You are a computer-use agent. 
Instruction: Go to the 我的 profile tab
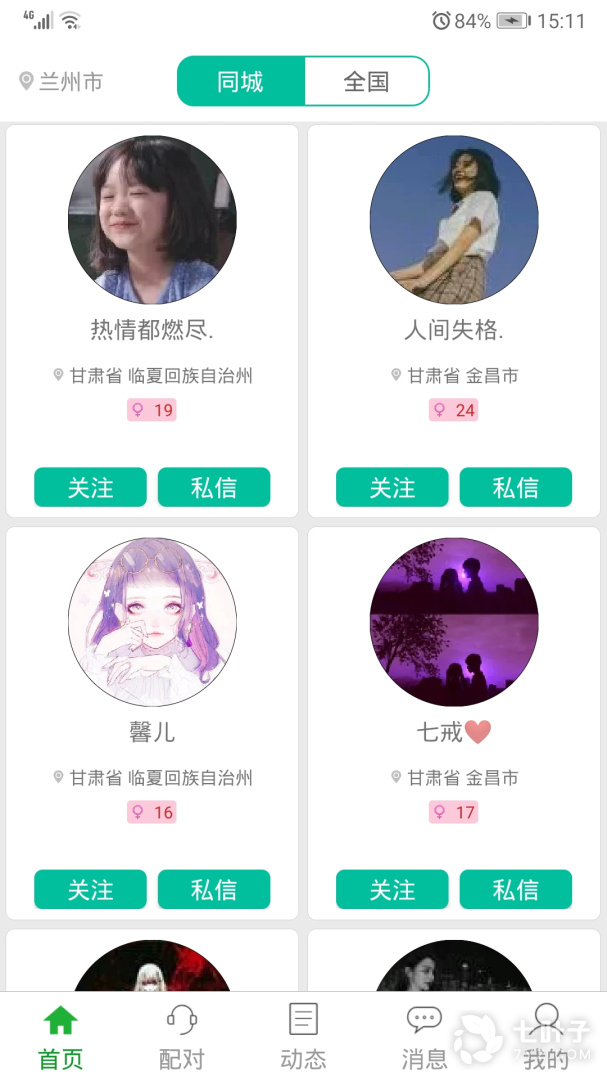tap(546, 1036)
